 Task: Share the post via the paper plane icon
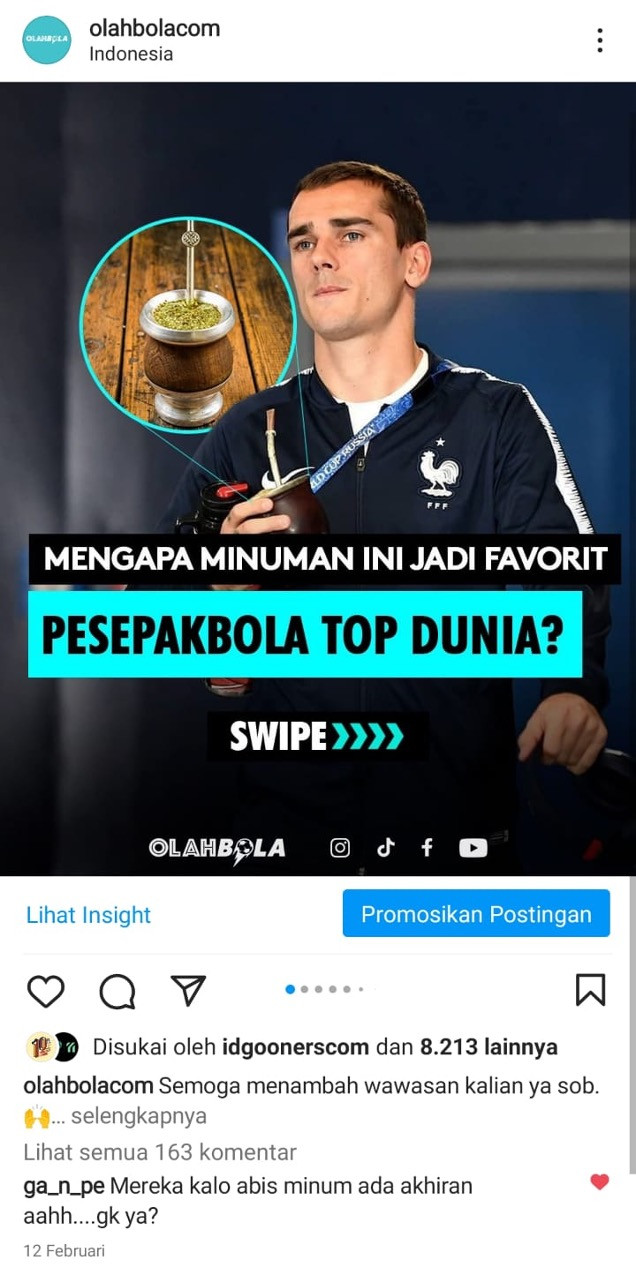click(188, 990)
